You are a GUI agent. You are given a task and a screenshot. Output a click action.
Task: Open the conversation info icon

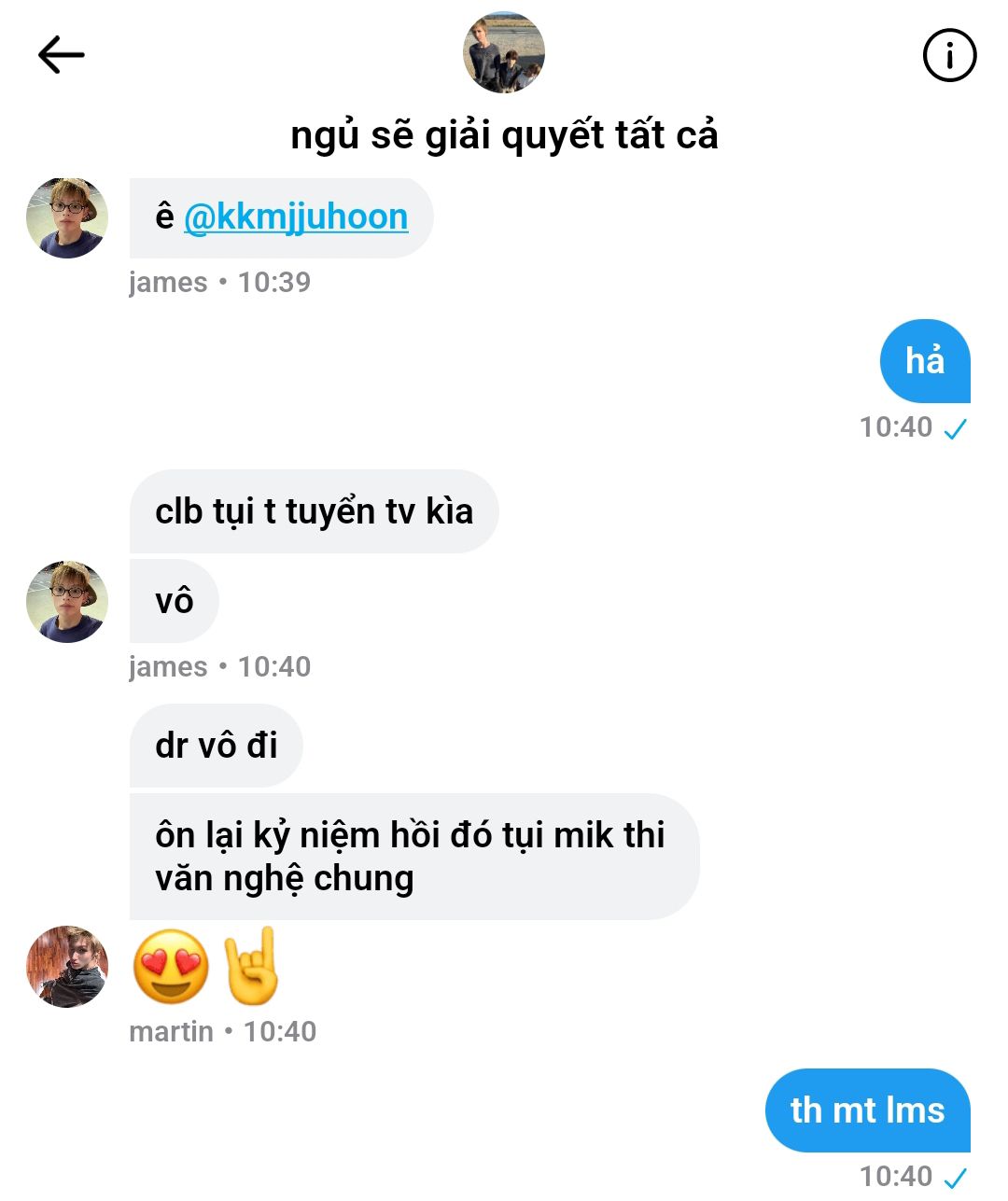(949, 55)
